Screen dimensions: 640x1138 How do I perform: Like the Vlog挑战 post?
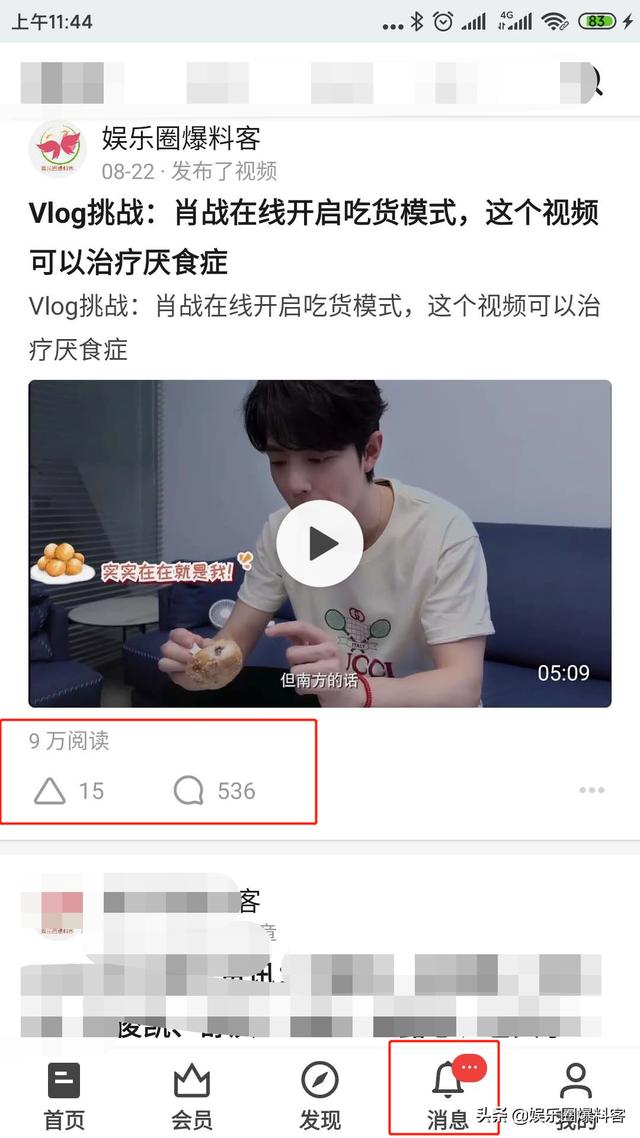pyautogui.click(x=50, y=791)
